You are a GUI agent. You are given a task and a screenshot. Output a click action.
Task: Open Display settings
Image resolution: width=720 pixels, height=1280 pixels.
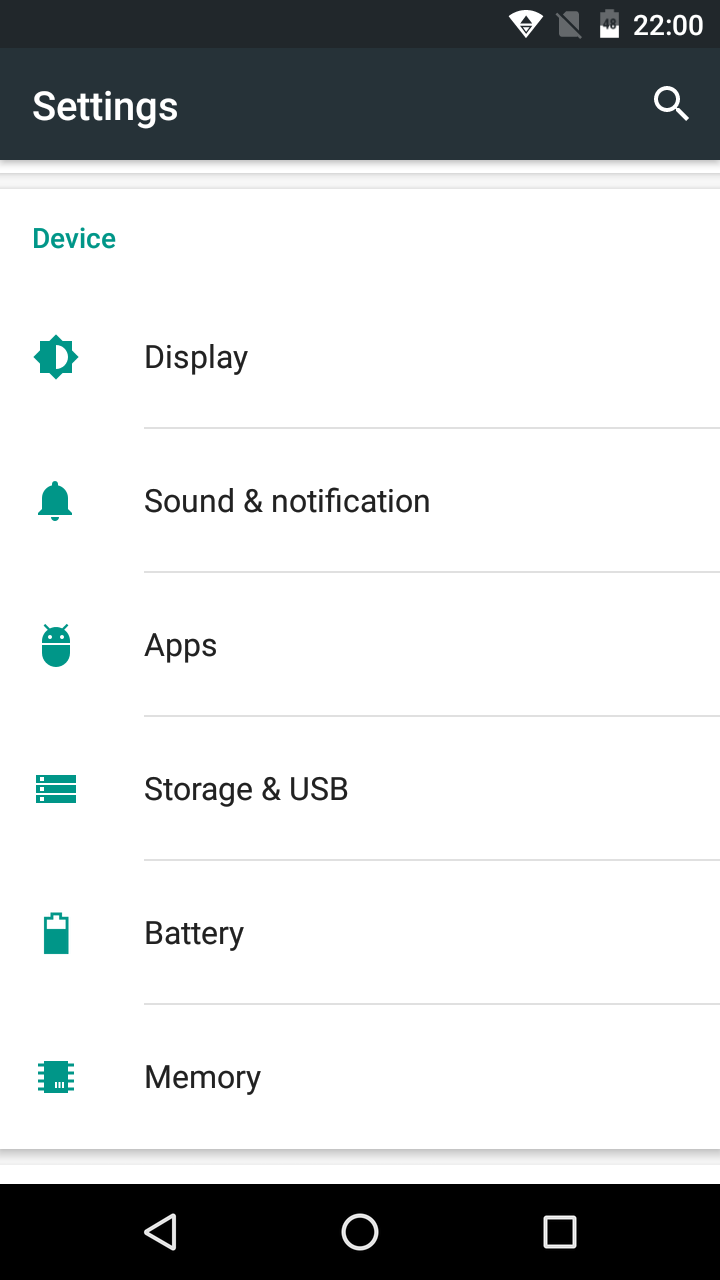coord(360,357)
